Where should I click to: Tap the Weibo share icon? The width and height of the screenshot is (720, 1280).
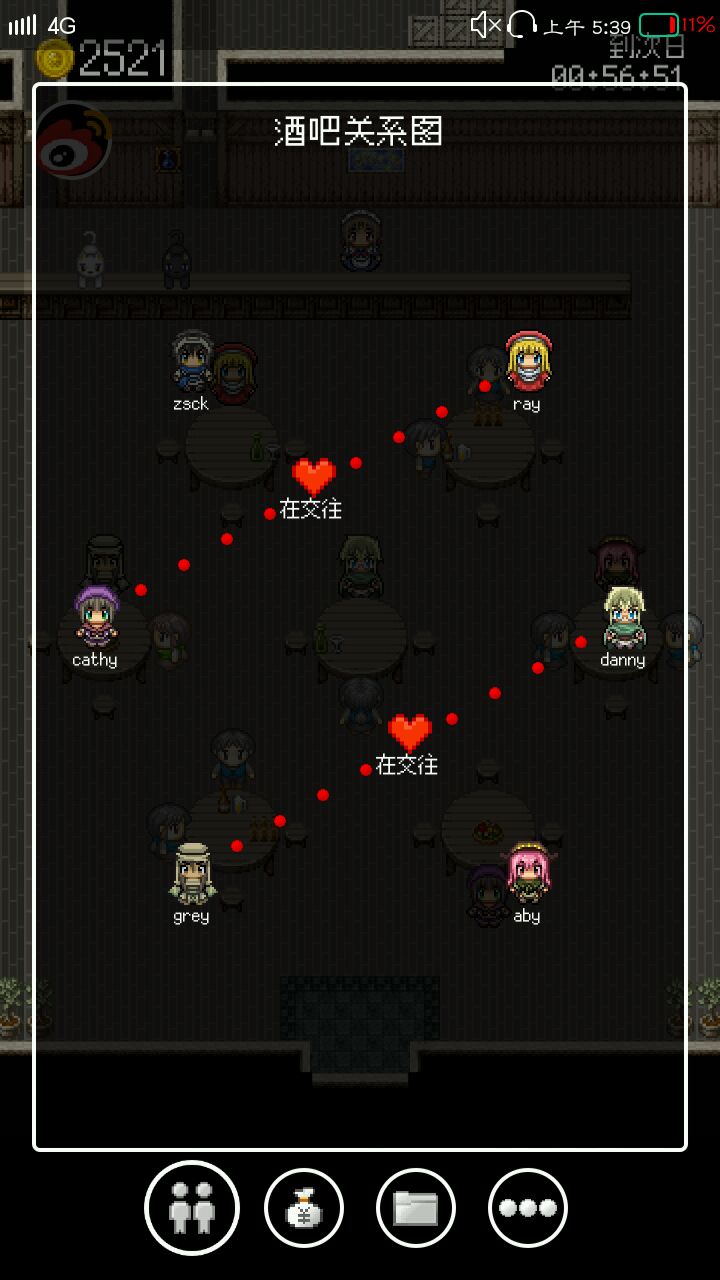(72, 140)
